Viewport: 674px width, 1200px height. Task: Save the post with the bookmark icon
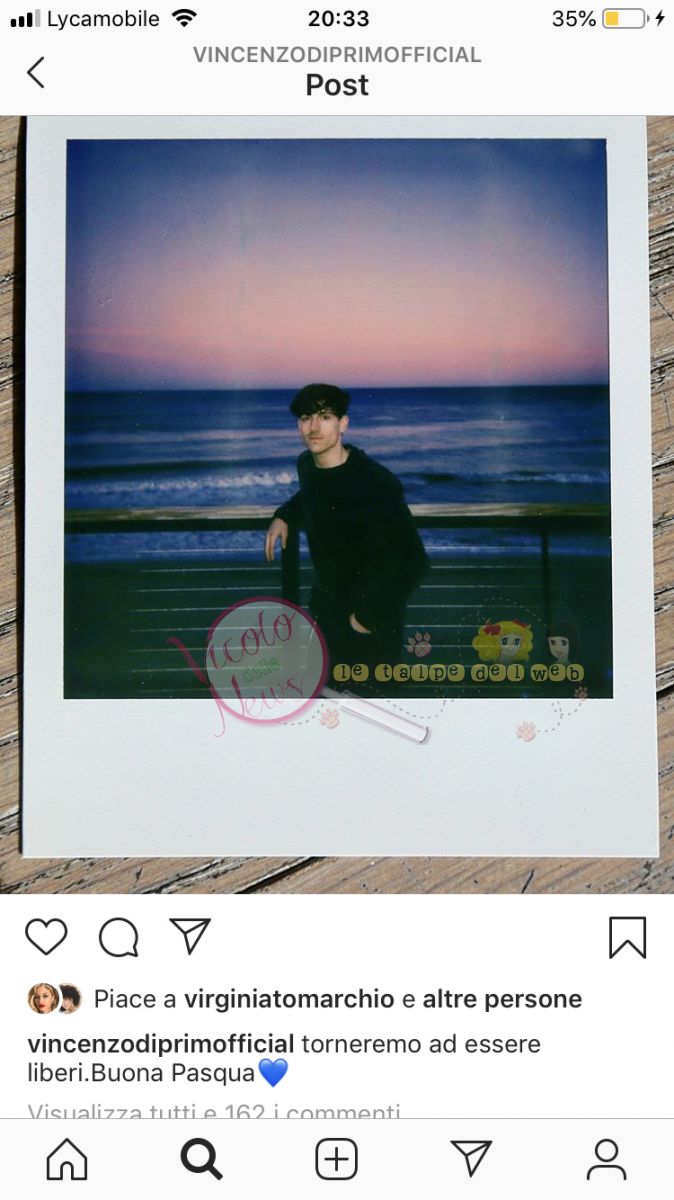click(x=627, y=938)
